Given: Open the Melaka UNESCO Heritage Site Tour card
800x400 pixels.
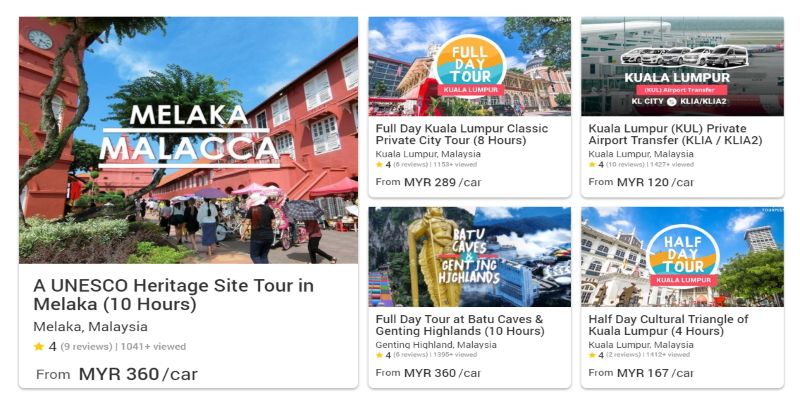Looking at the screenshot, I should 188,295.
